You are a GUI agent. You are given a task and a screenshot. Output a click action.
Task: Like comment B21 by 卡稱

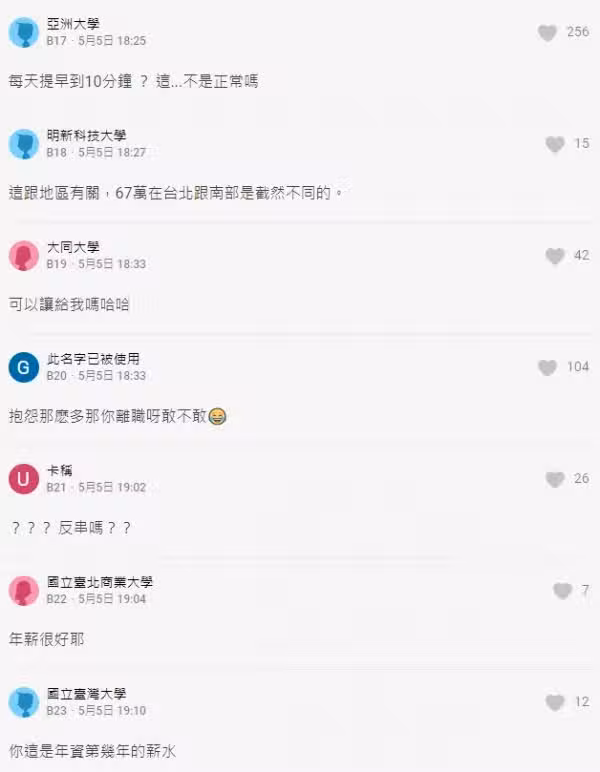point(555,480)
